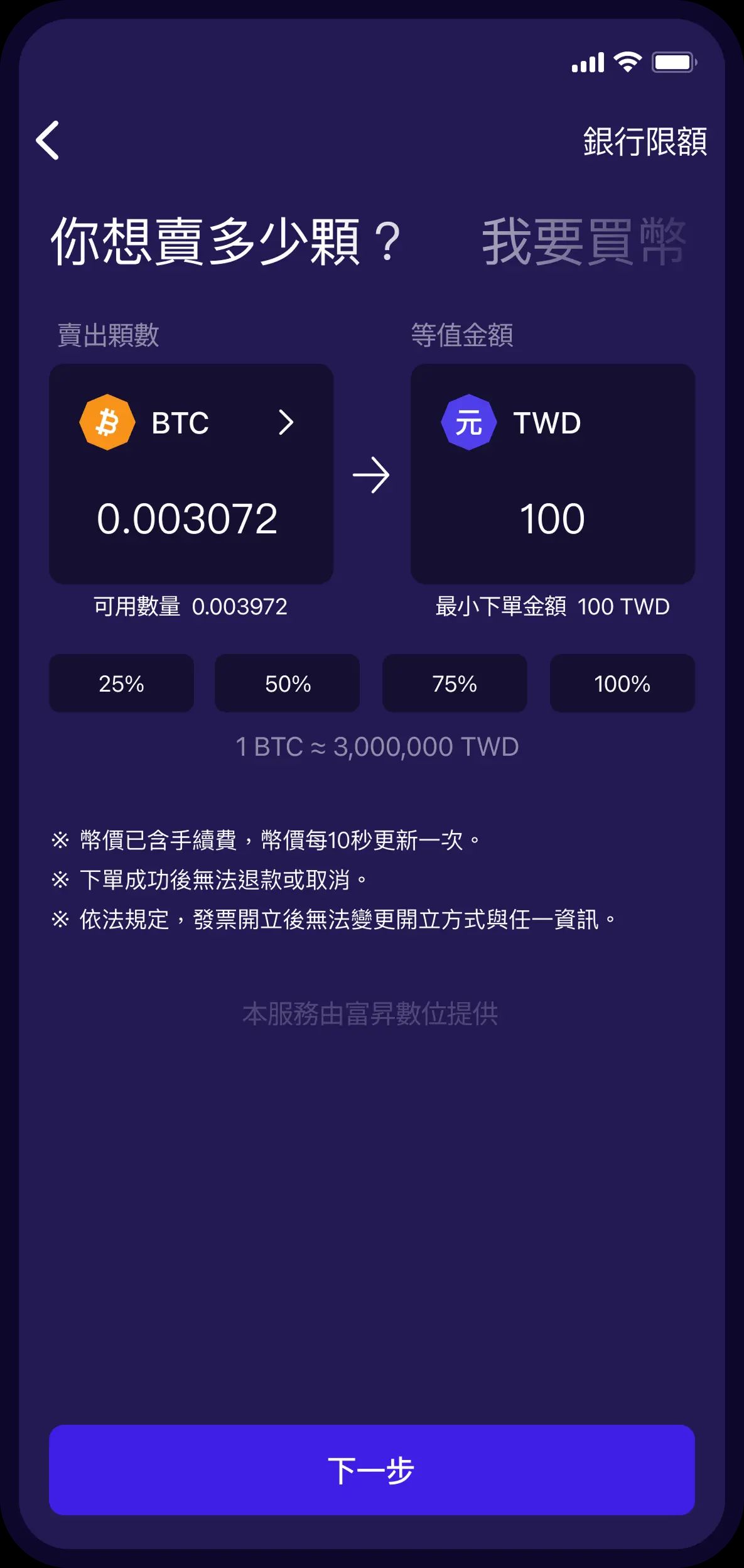Screen dimensions: 744x1568
Task: Edit the TWD amount 100
Action: click(552, 519)
